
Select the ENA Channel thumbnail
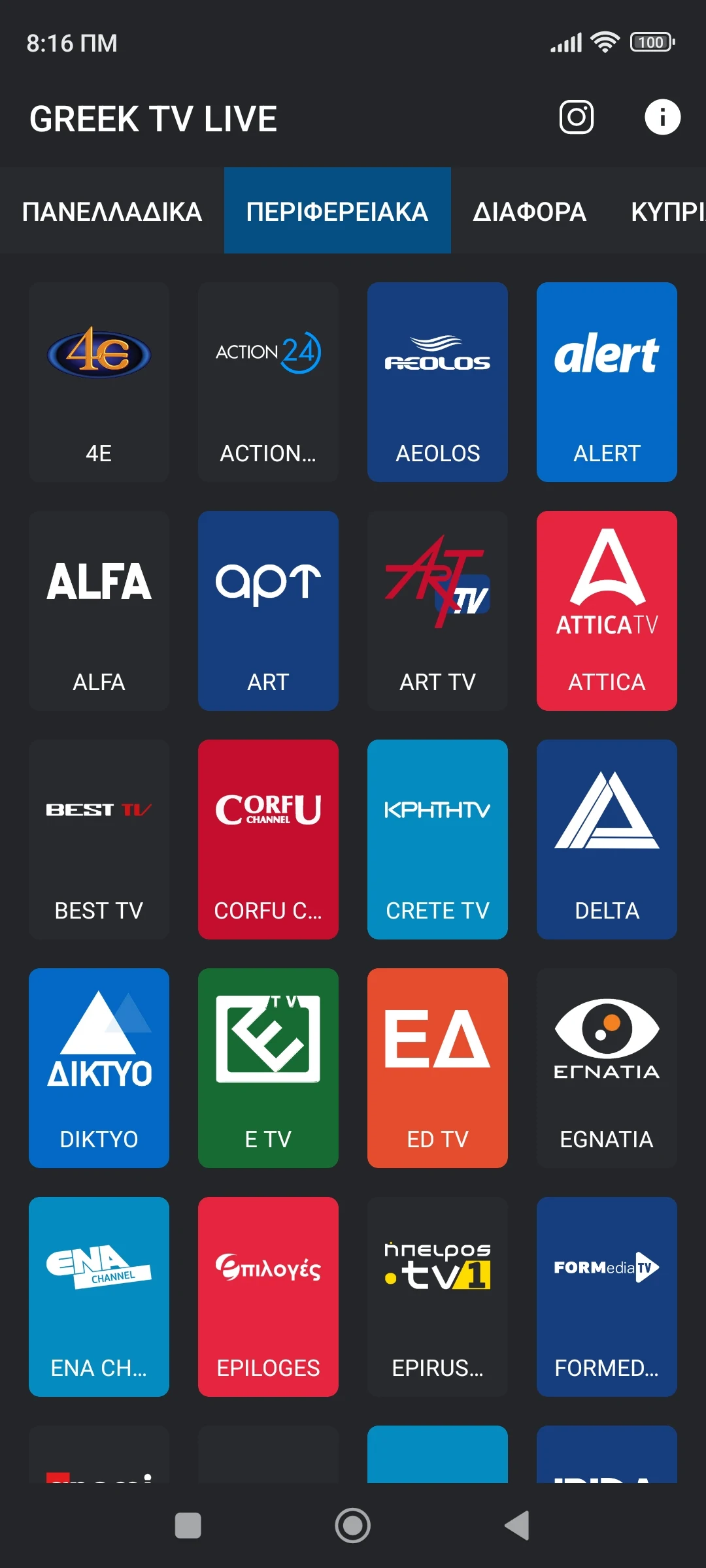(x=99, y=1297)
